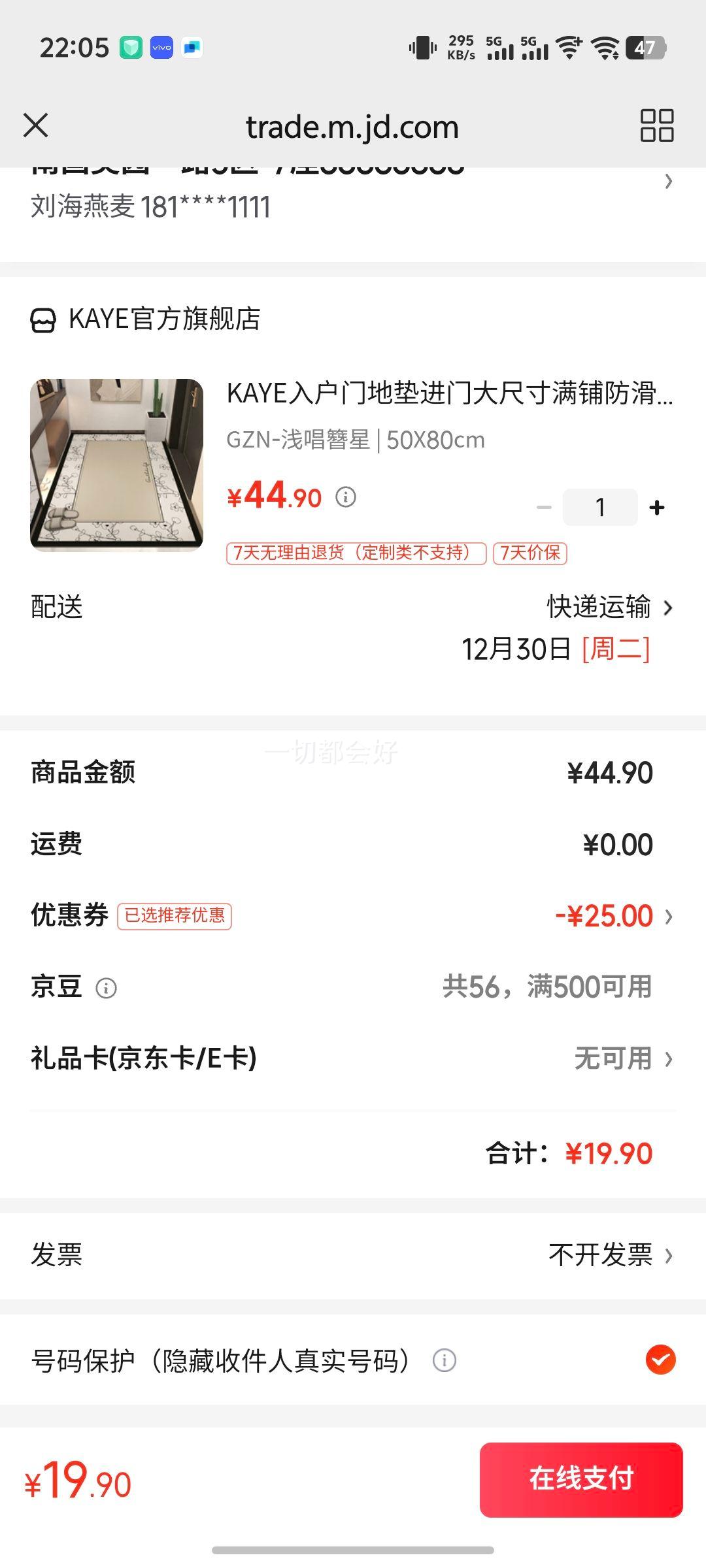Disable the 号码保护 number protection toggle

point(660,1361)
